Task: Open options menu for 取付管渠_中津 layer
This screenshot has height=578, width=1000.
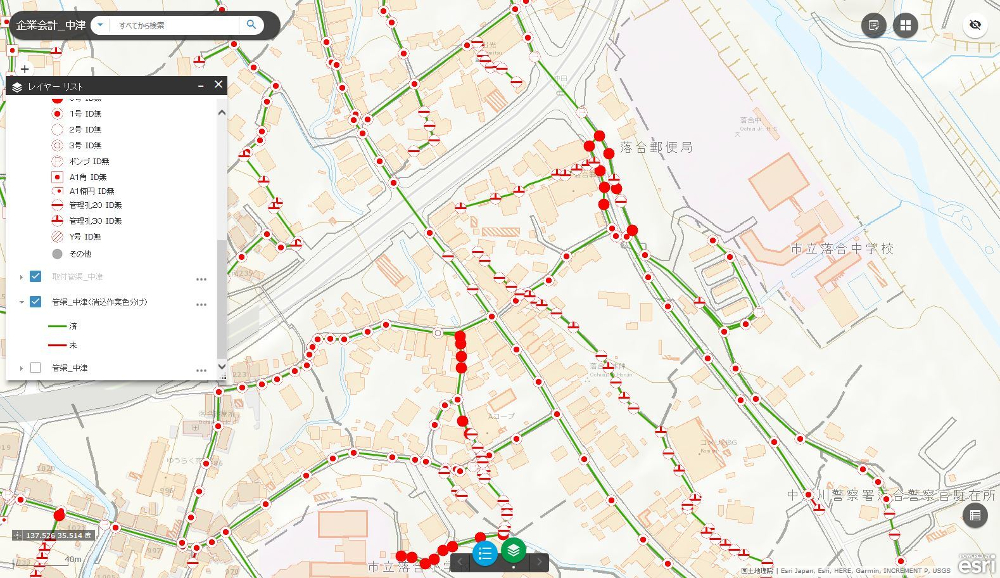Action: 201,278
